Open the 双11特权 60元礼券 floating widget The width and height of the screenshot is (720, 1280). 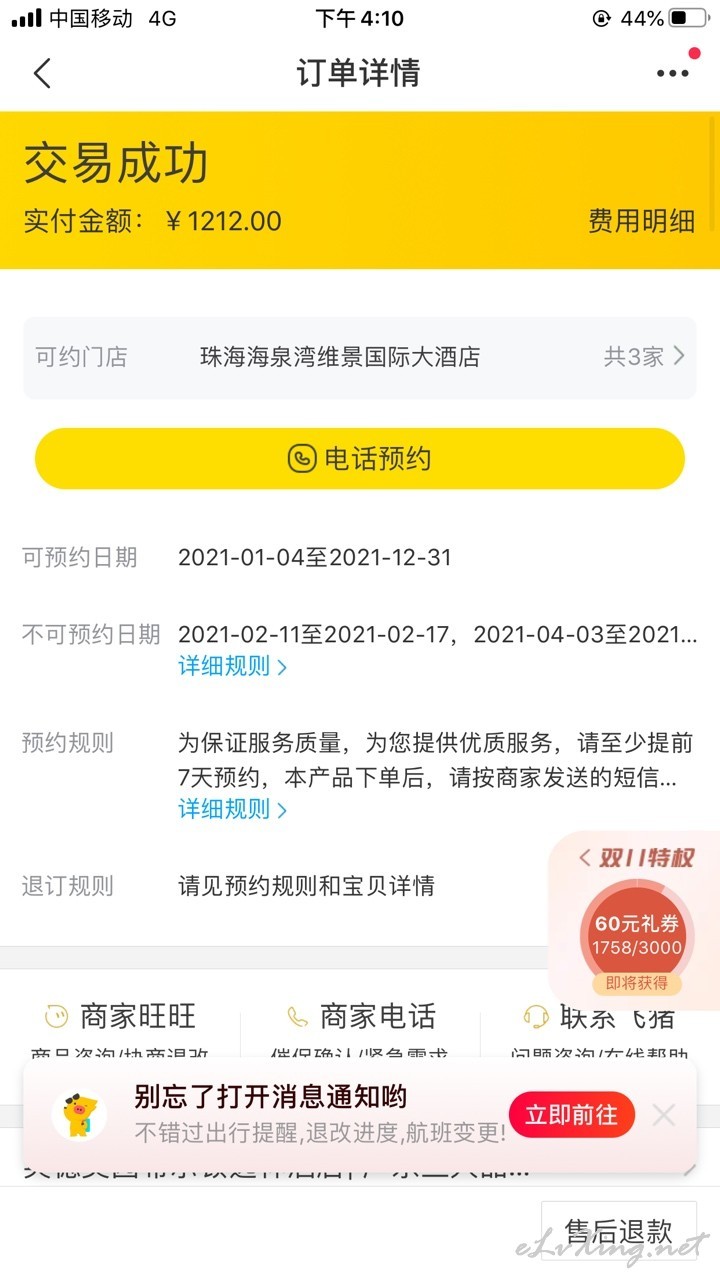click(x=637, y=914)
